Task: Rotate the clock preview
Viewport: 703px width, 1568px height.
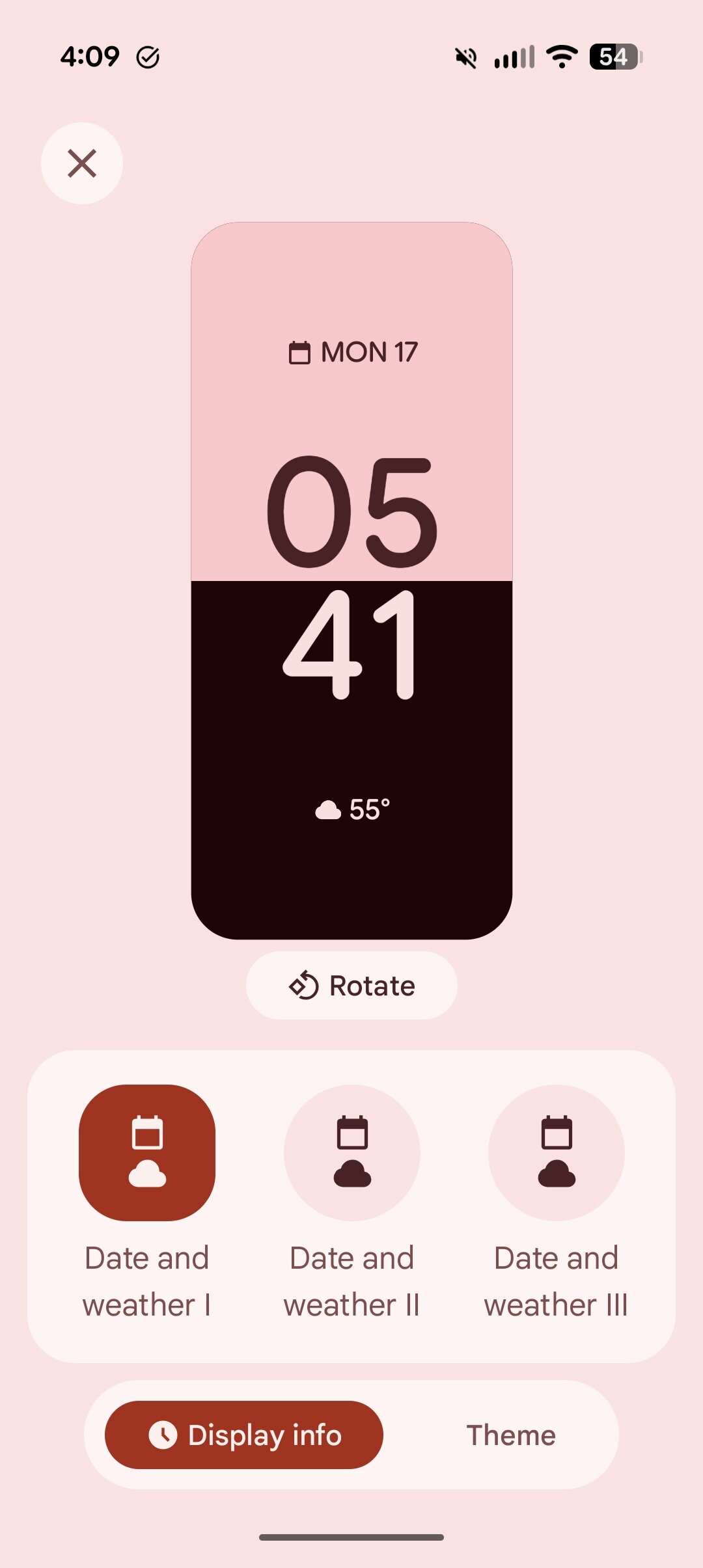Action: click(x=351, y=986)
